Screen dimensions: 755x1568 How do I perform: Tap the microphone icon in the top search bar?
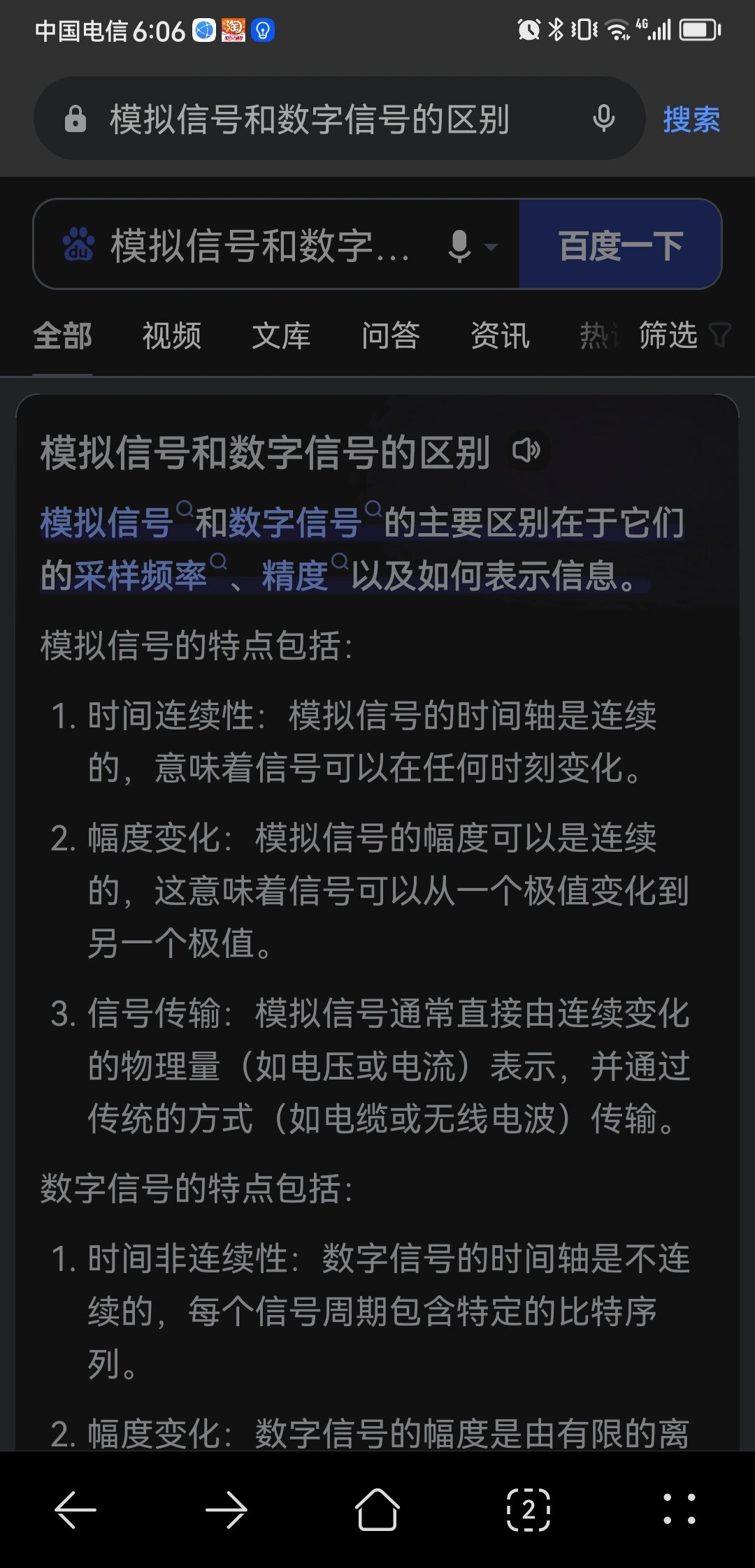pos(603,119)
